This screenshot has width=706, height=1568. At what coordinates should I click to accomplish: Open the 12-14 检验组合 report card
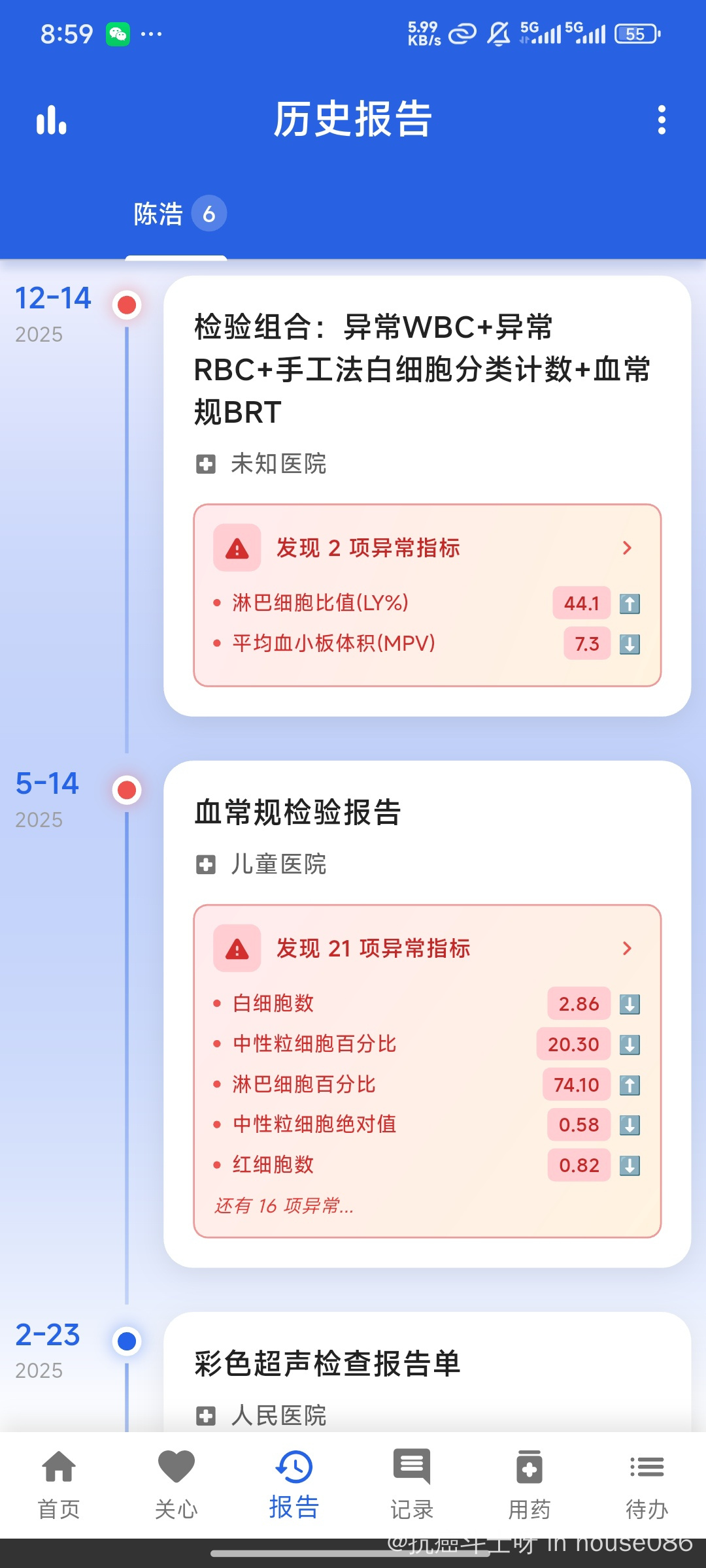pyautogui.click(x=422, y=369)
